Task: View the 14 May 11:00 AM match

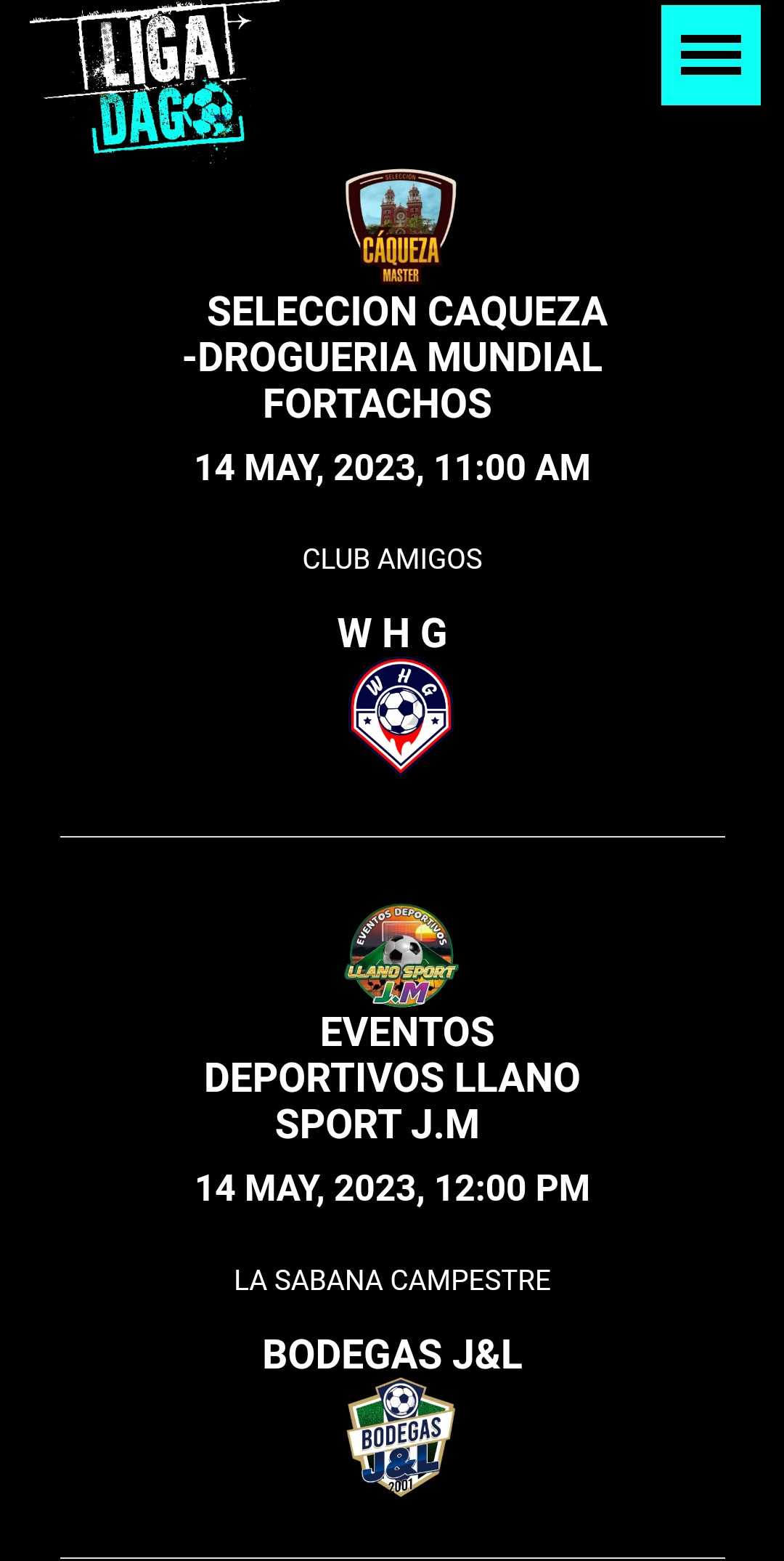Action: [x=392, y=468]
